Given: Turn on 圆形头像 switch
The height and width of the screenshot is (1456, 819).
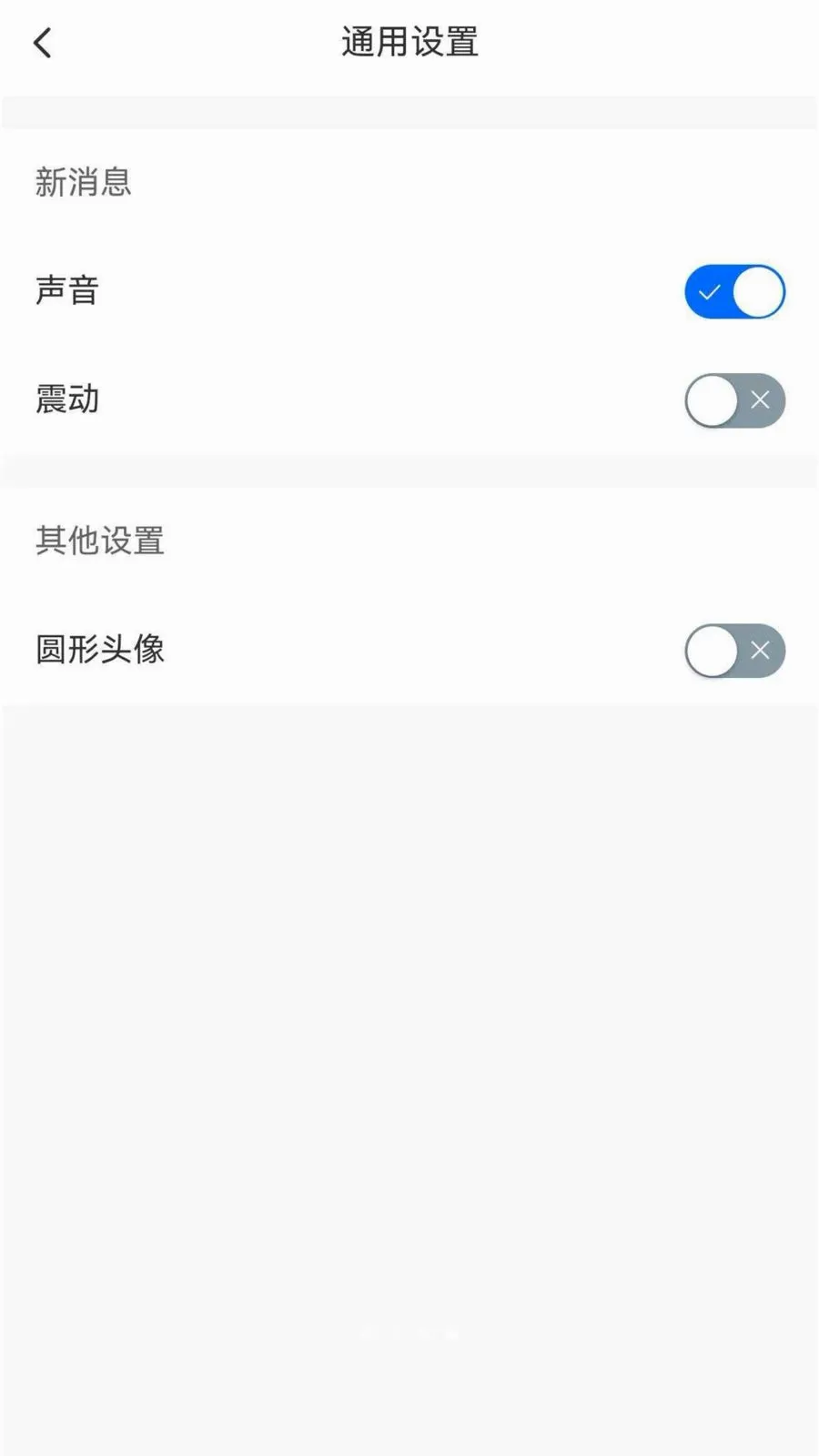Looking at the screenshot, I should (x=734, y=651).
